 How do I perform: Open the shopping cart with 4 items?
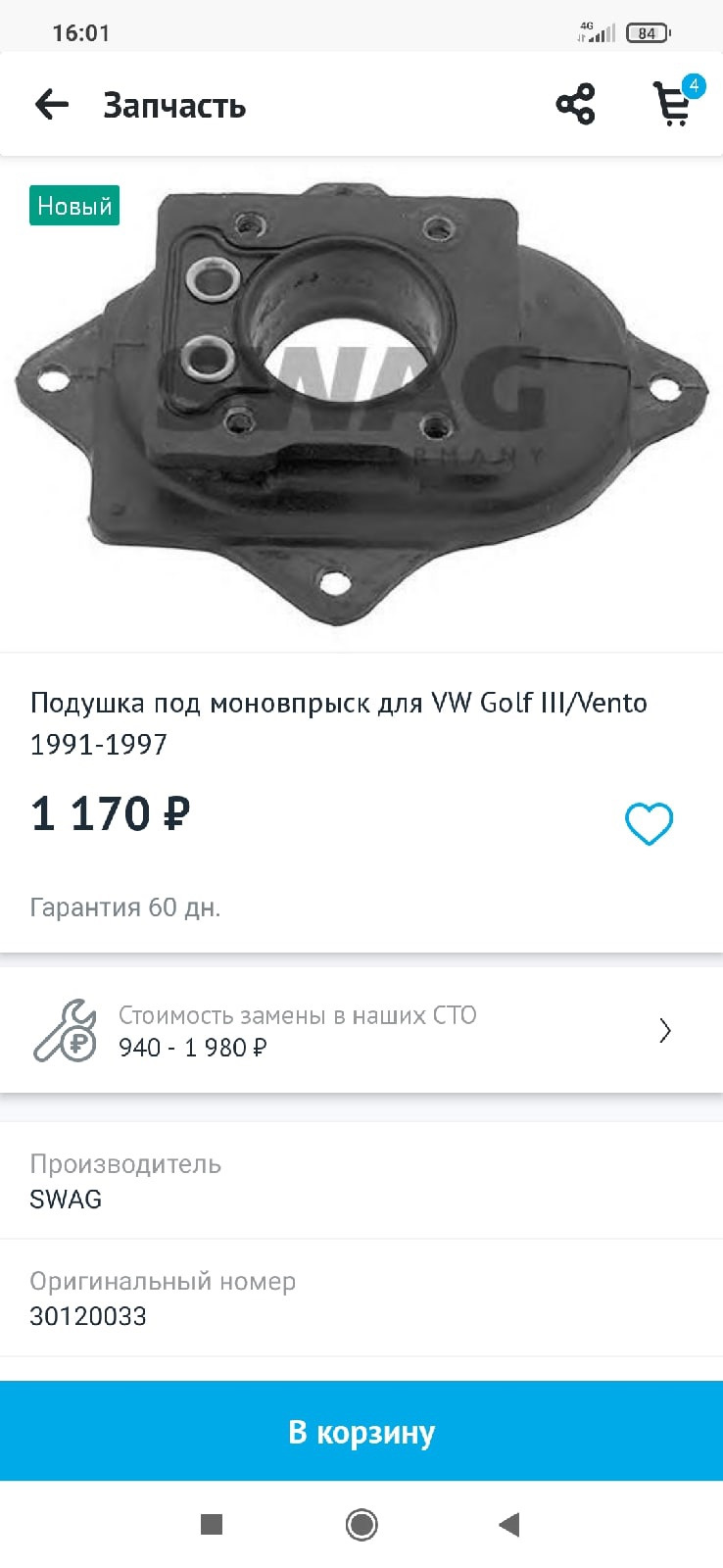click(673, 104)
